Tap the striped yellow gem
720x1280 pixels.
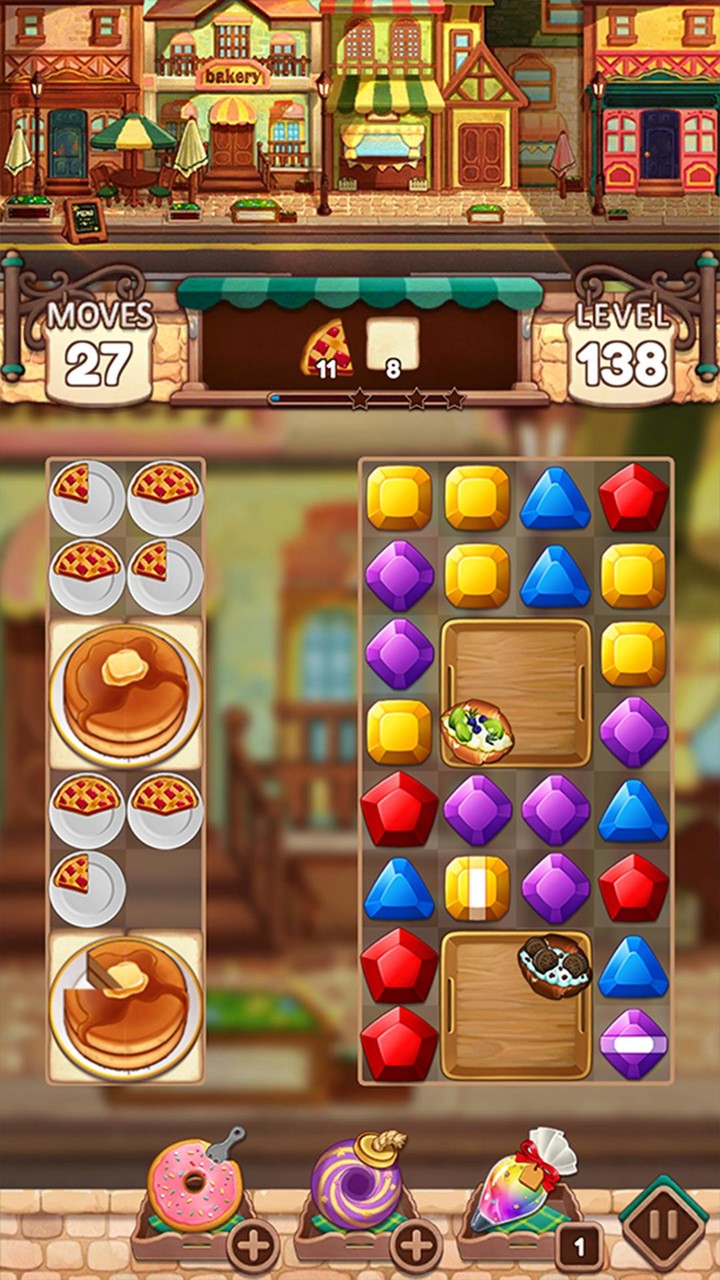477,888
